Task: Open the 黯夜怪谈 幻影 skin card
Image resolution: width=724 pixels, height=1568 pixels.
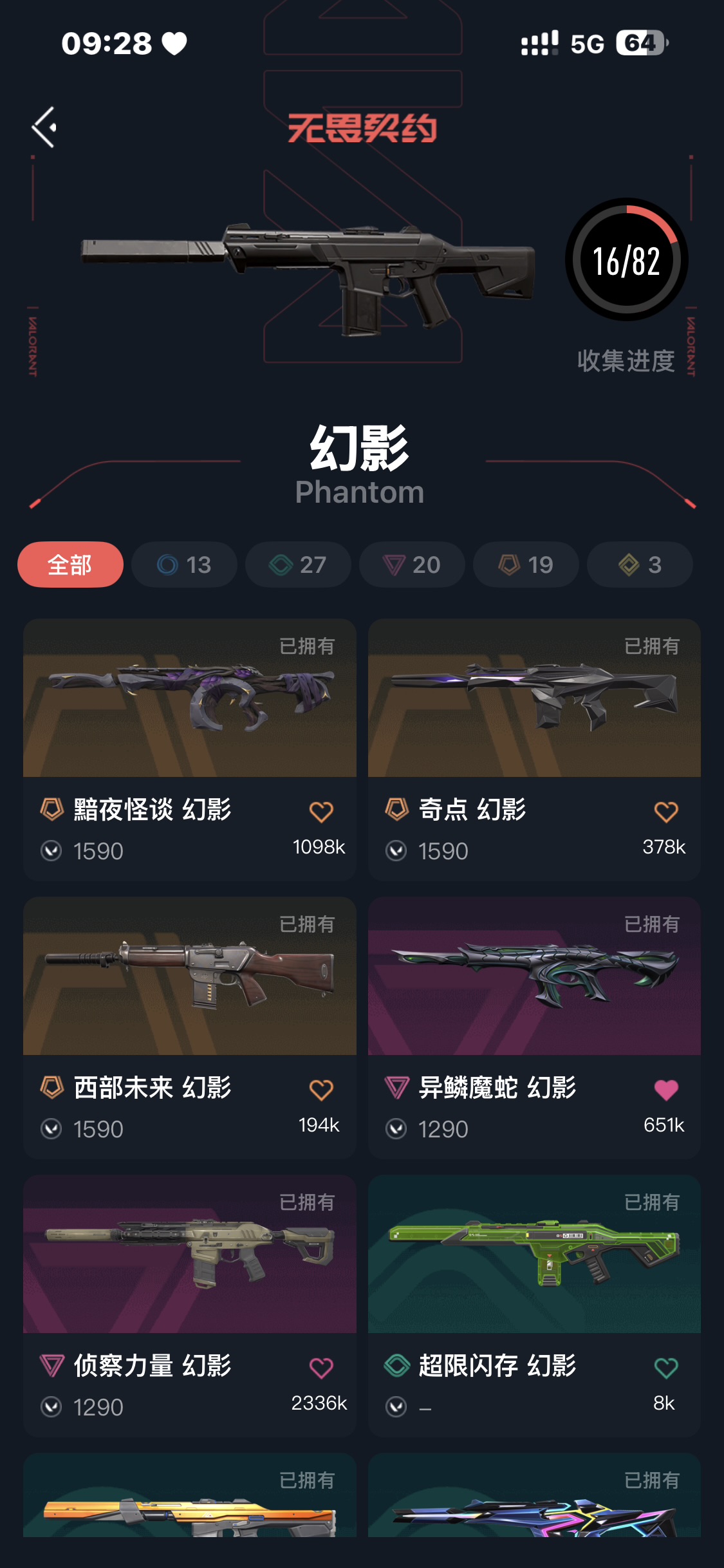Action: click(x=190, y=698)
